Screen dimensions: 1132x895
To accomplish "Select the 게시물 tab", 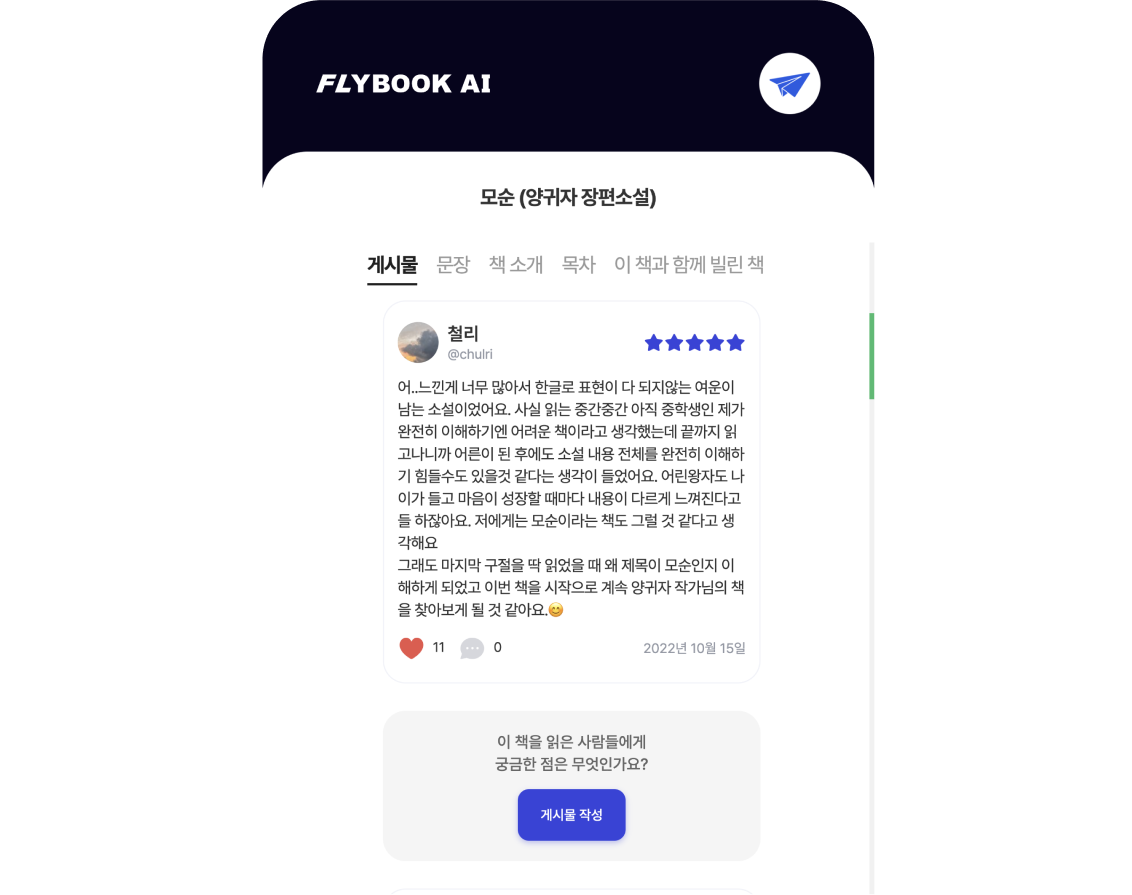I will click(392, 265).
